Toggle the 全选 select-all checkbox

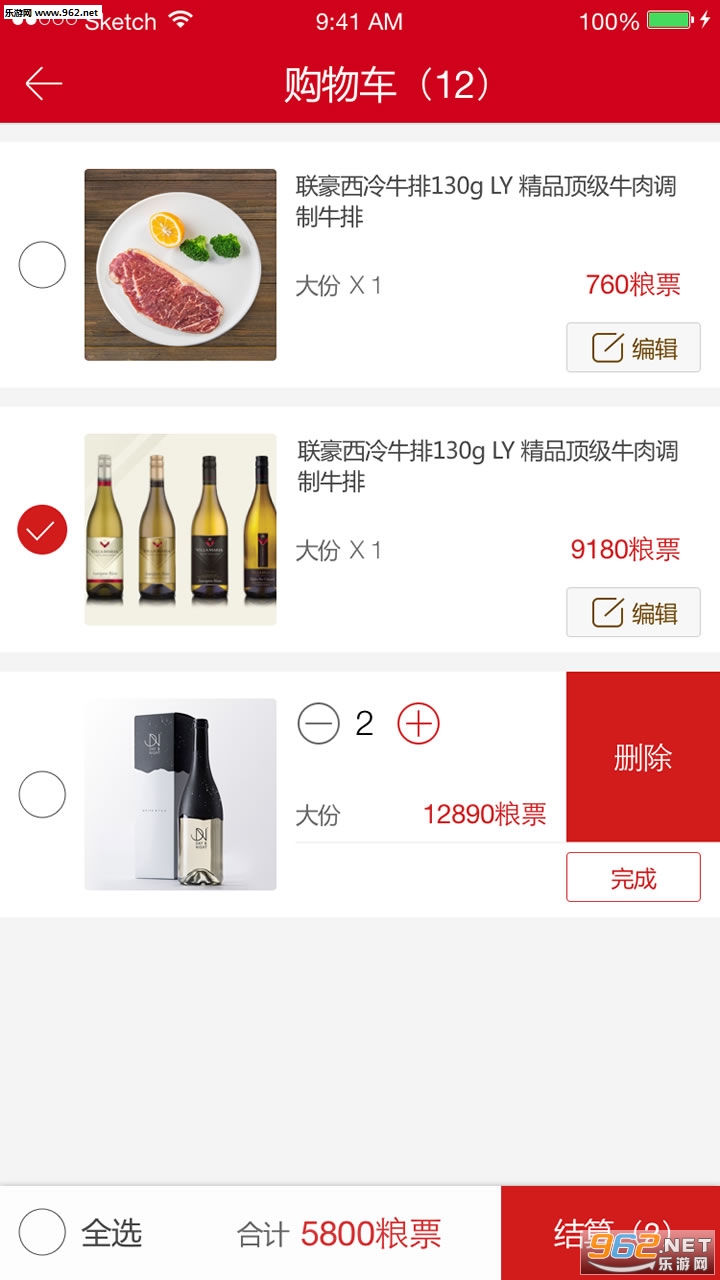click(x=42, y=1232)
